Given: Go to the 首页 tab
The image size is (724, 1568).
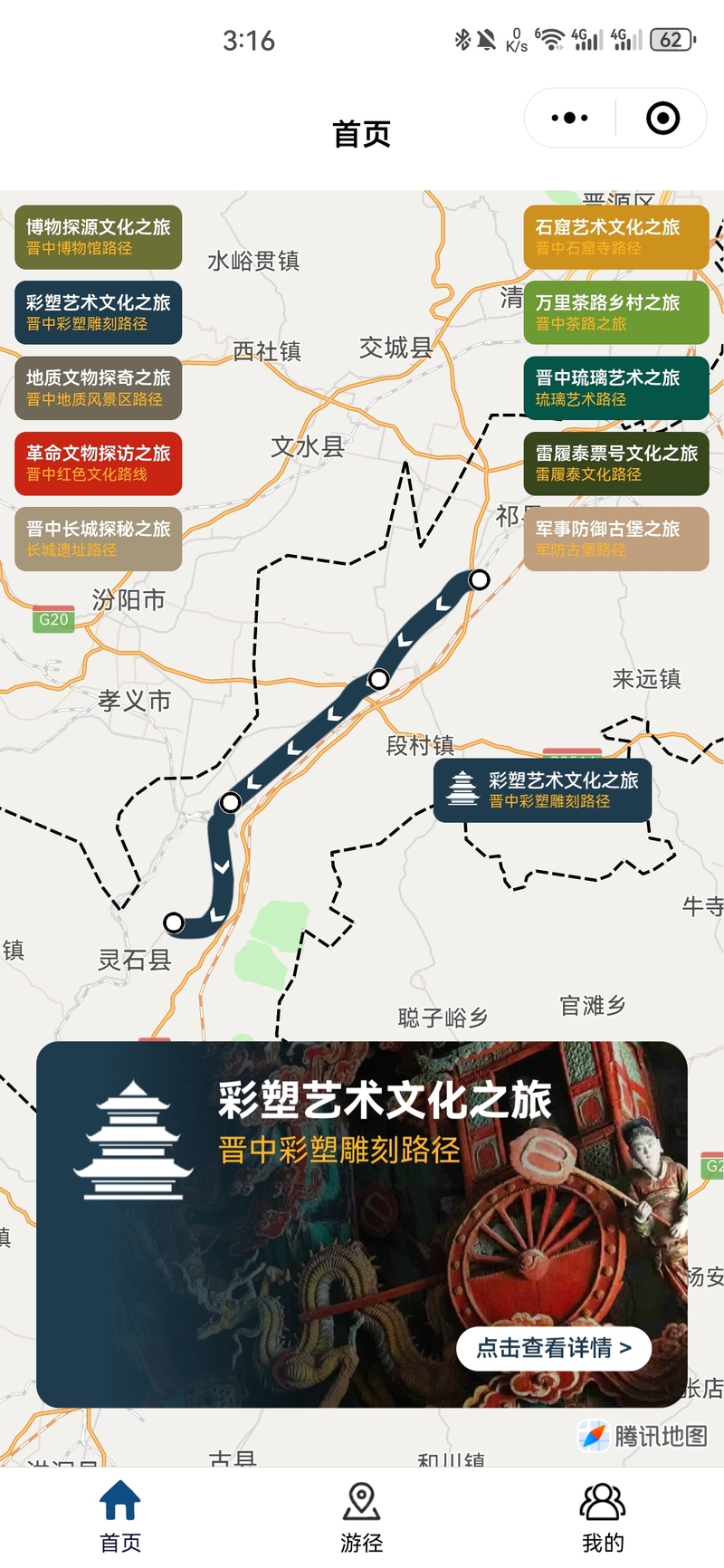Looking at the screenshot, I should pos(120,1518).
